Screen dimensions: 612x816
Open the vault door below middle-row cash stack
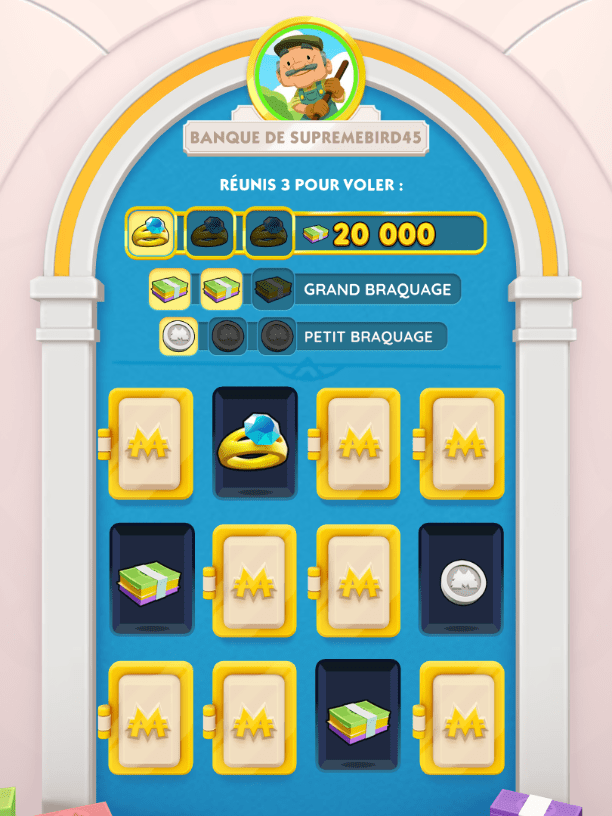pos(150,716)
